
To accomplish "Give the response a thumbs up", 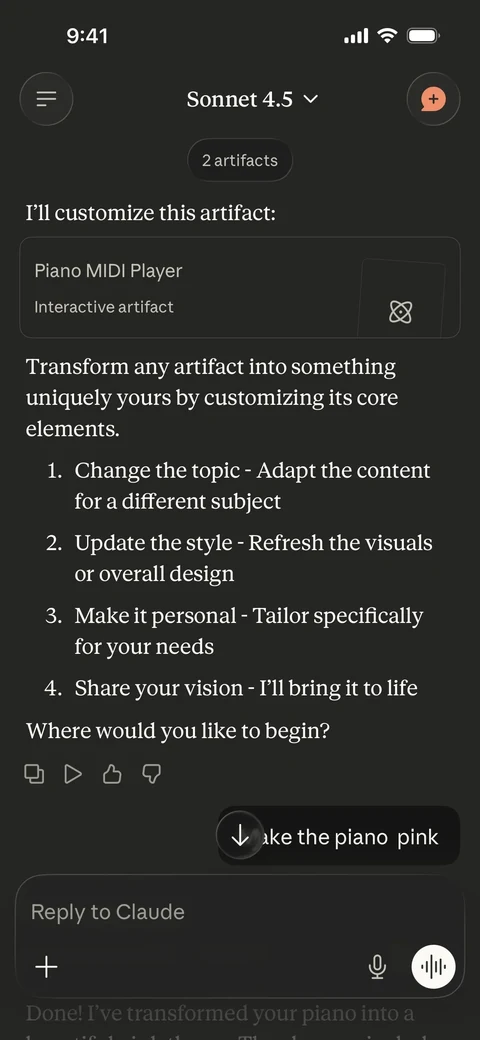I will 112,773.
